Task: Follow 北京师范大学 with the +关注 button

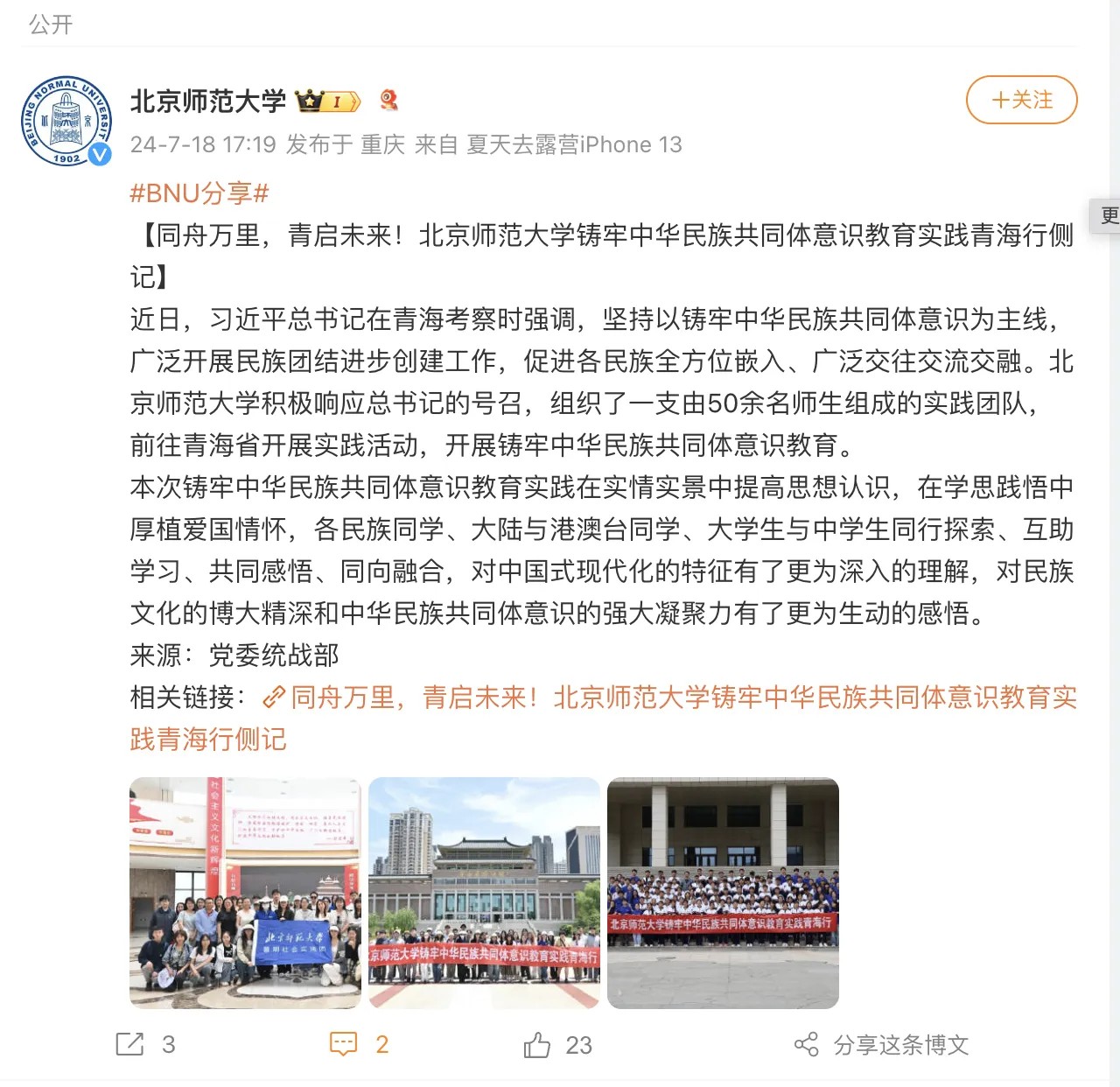Action: 1021,100
